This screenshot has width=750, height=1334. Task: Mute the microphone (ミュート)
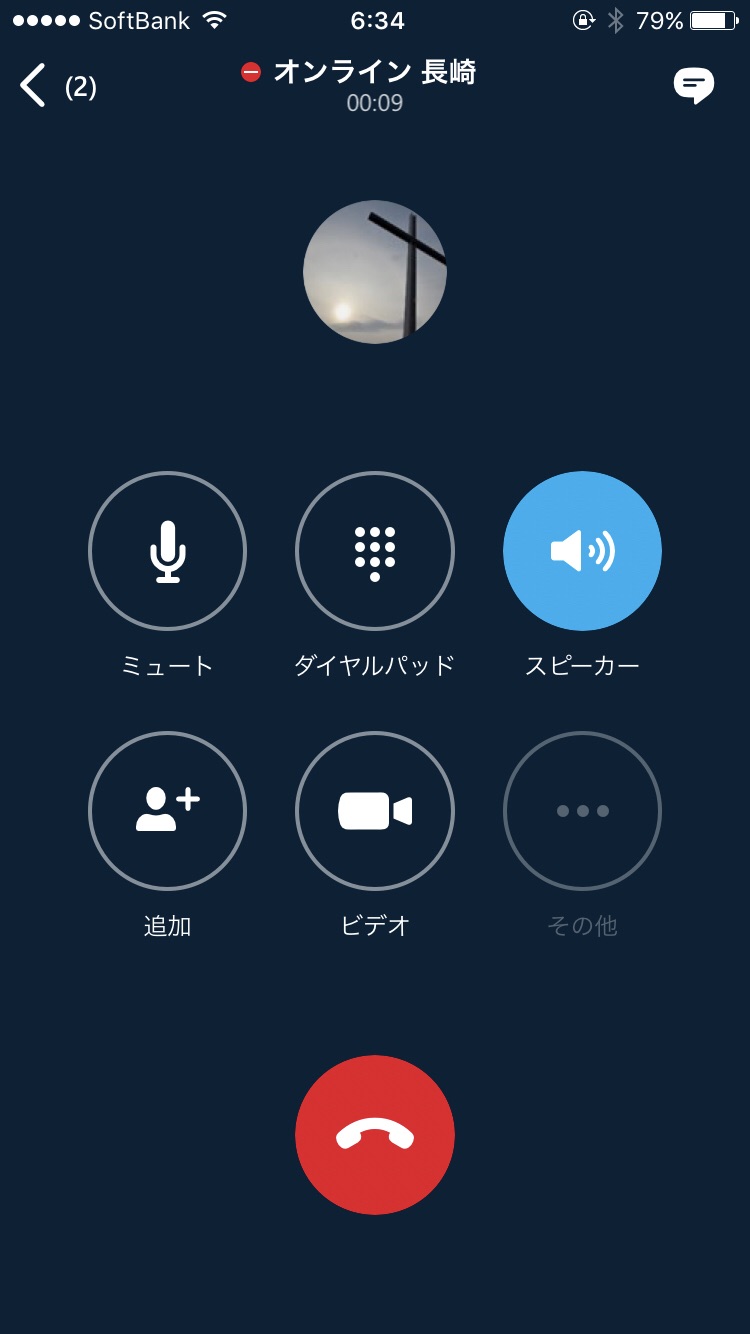167,551
